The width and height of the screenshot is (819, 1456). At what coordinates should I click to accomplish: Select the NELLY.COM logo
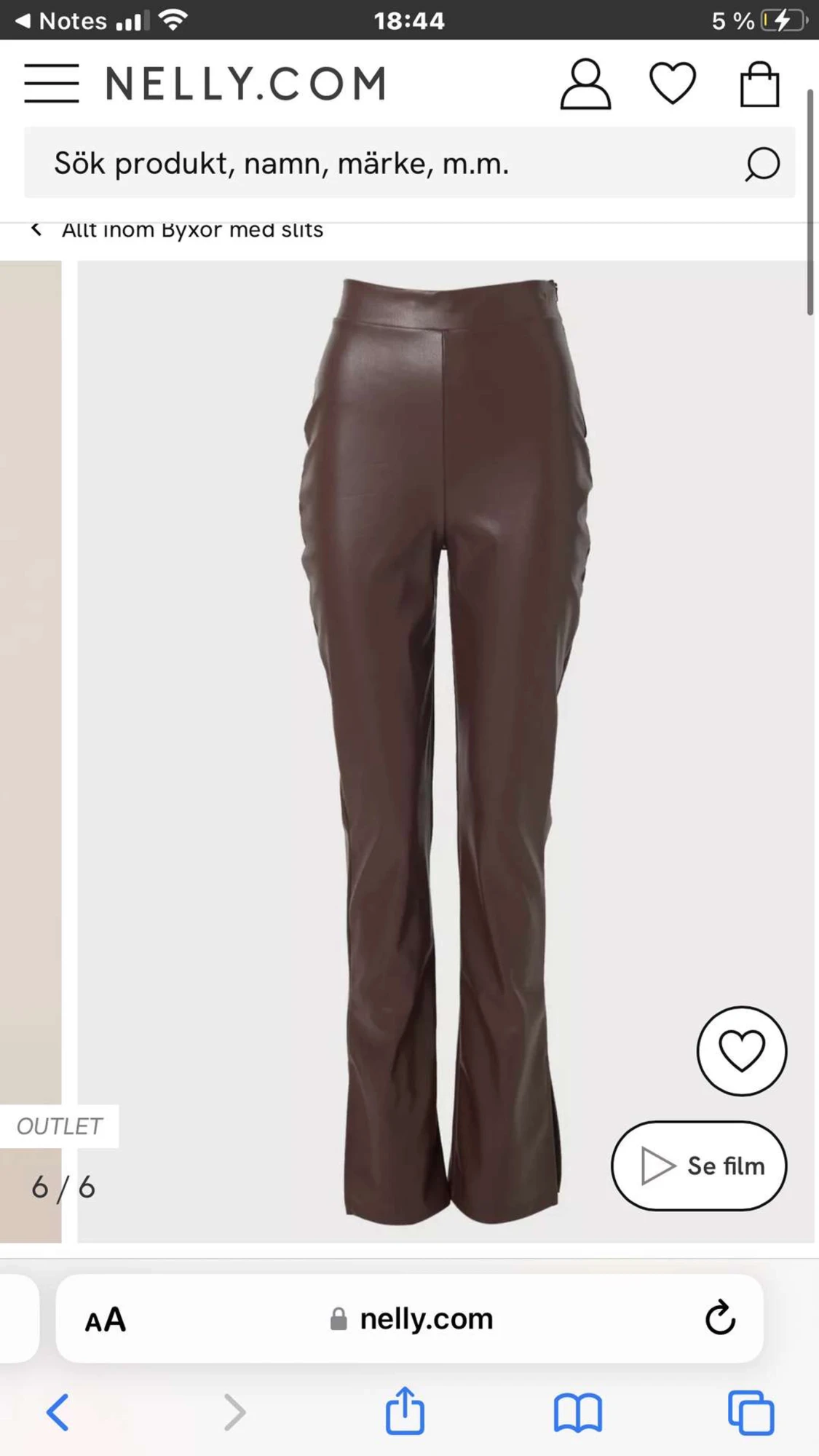pos(245,82)
